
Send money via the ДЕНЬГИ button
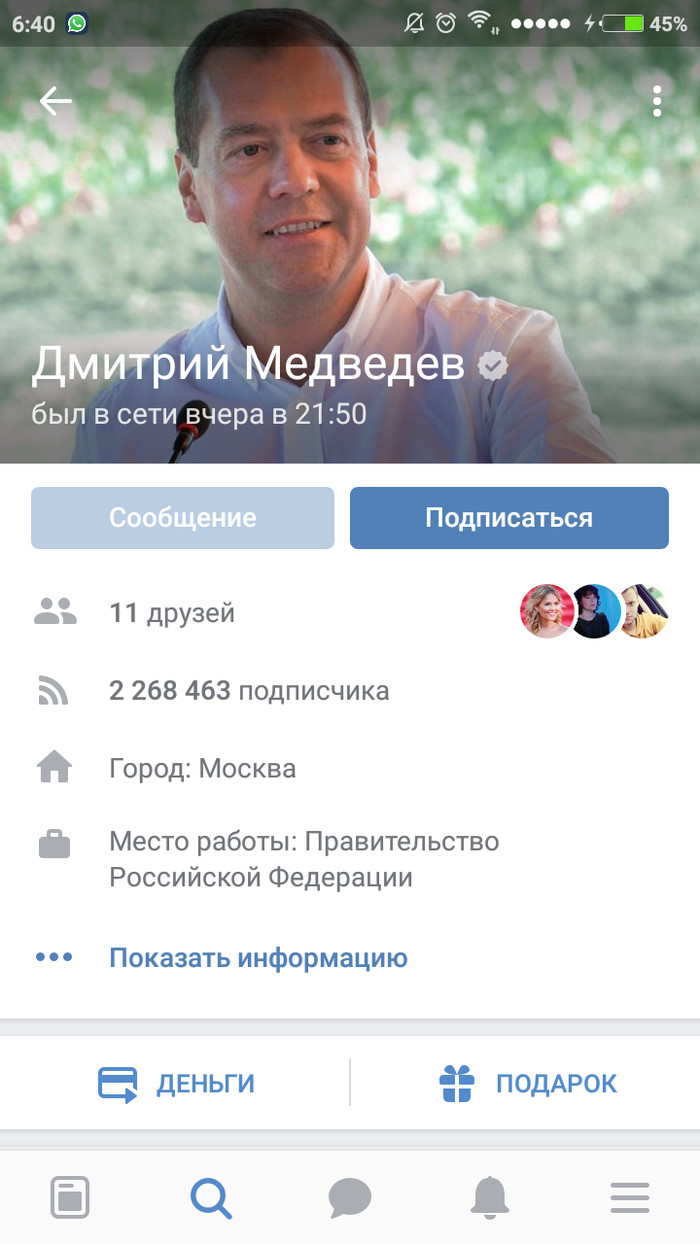click(x=176, y=1083)
